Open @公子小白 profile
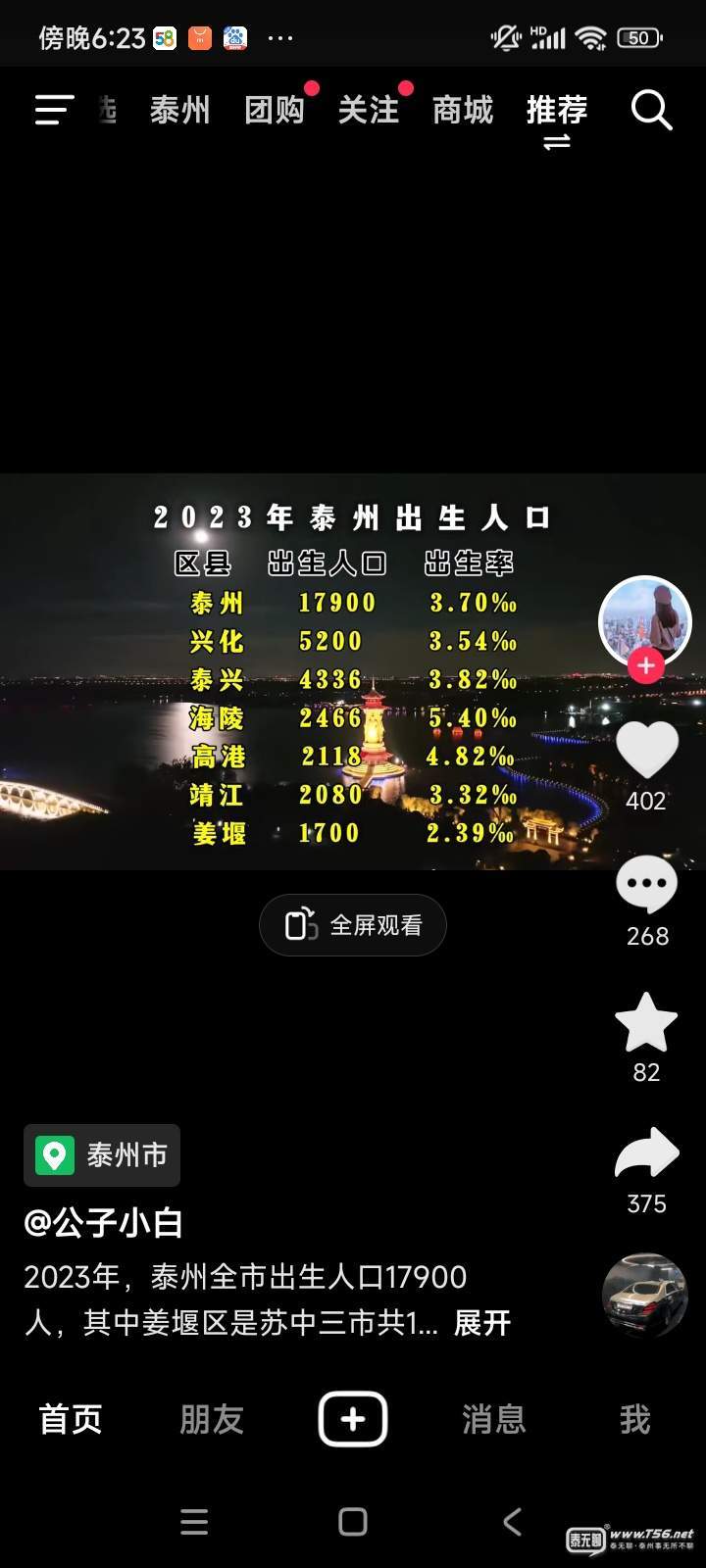This screenshot has width=706, height=1568. click(103, 1223)
